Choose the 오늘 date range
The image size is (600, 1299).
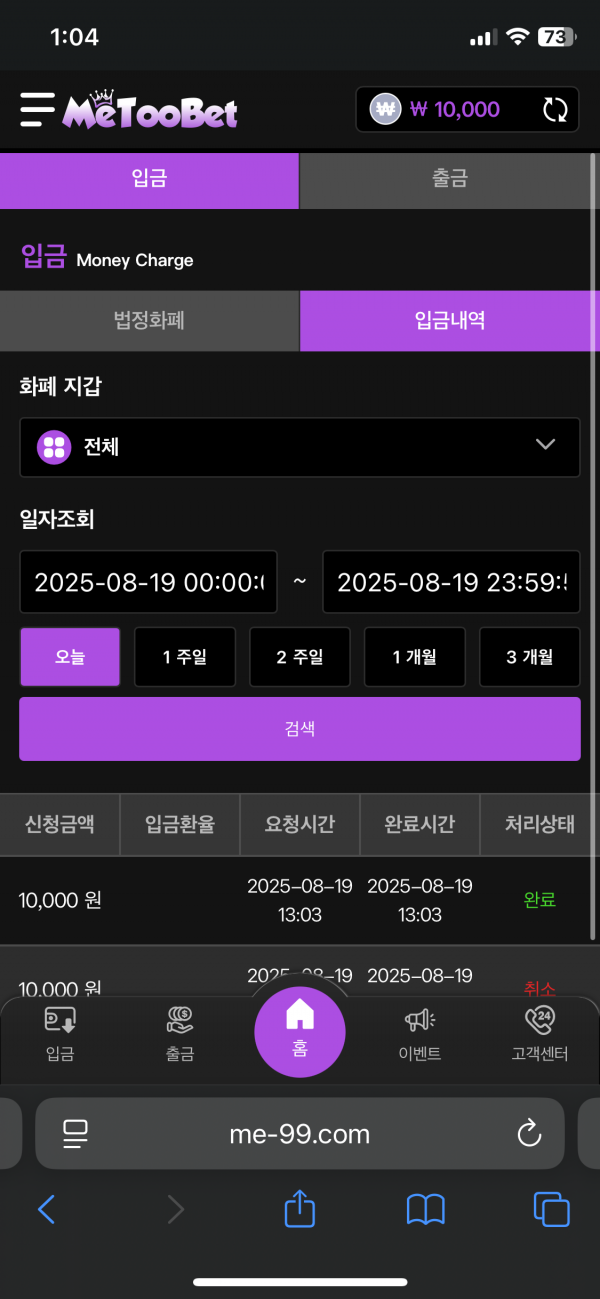click(x=70, y=657)
